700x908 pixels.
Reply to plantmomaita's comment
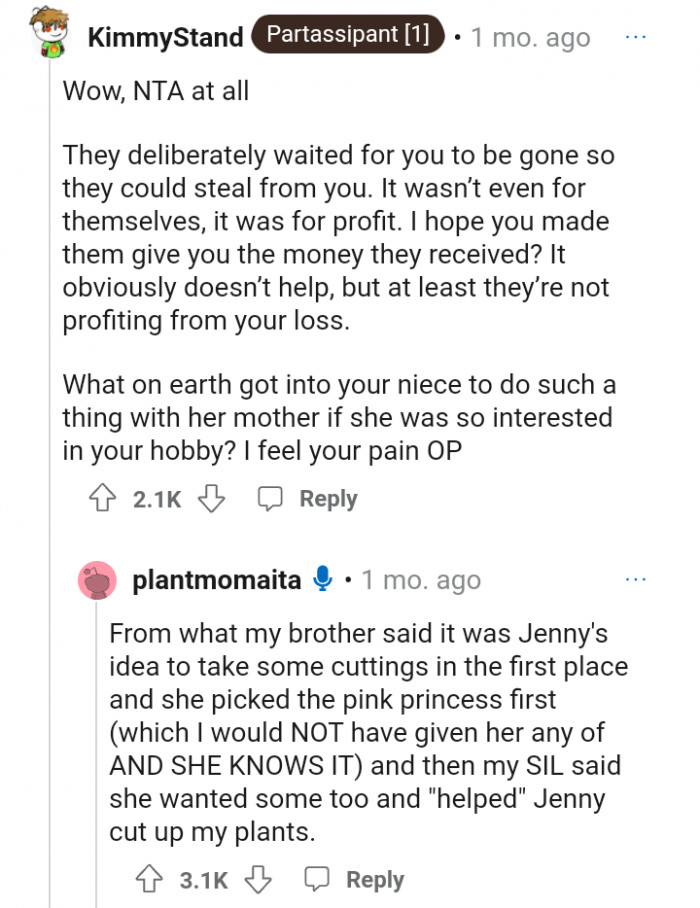coord(355,880)
